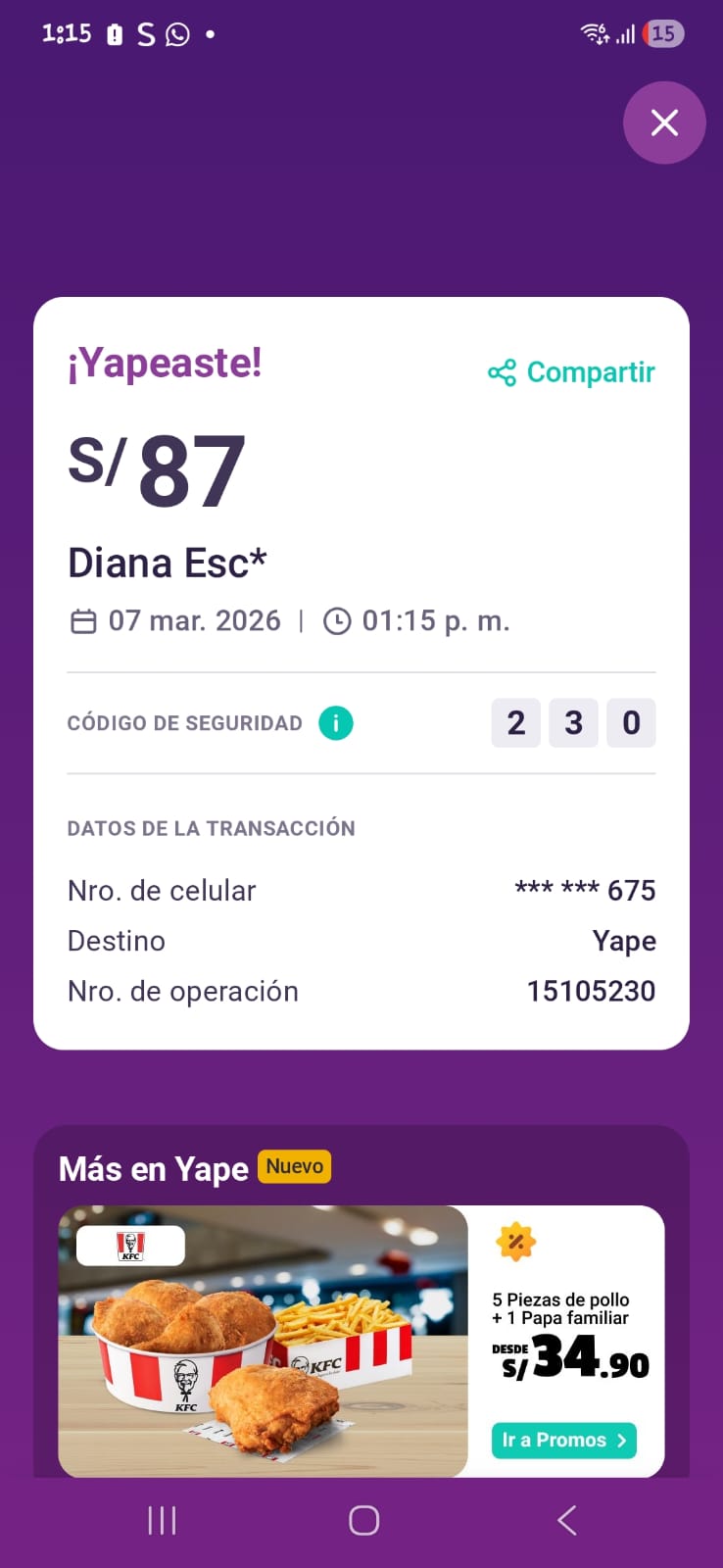Open recent apps from the navigation bar
723x1568 pixels.
(162, 1520)
